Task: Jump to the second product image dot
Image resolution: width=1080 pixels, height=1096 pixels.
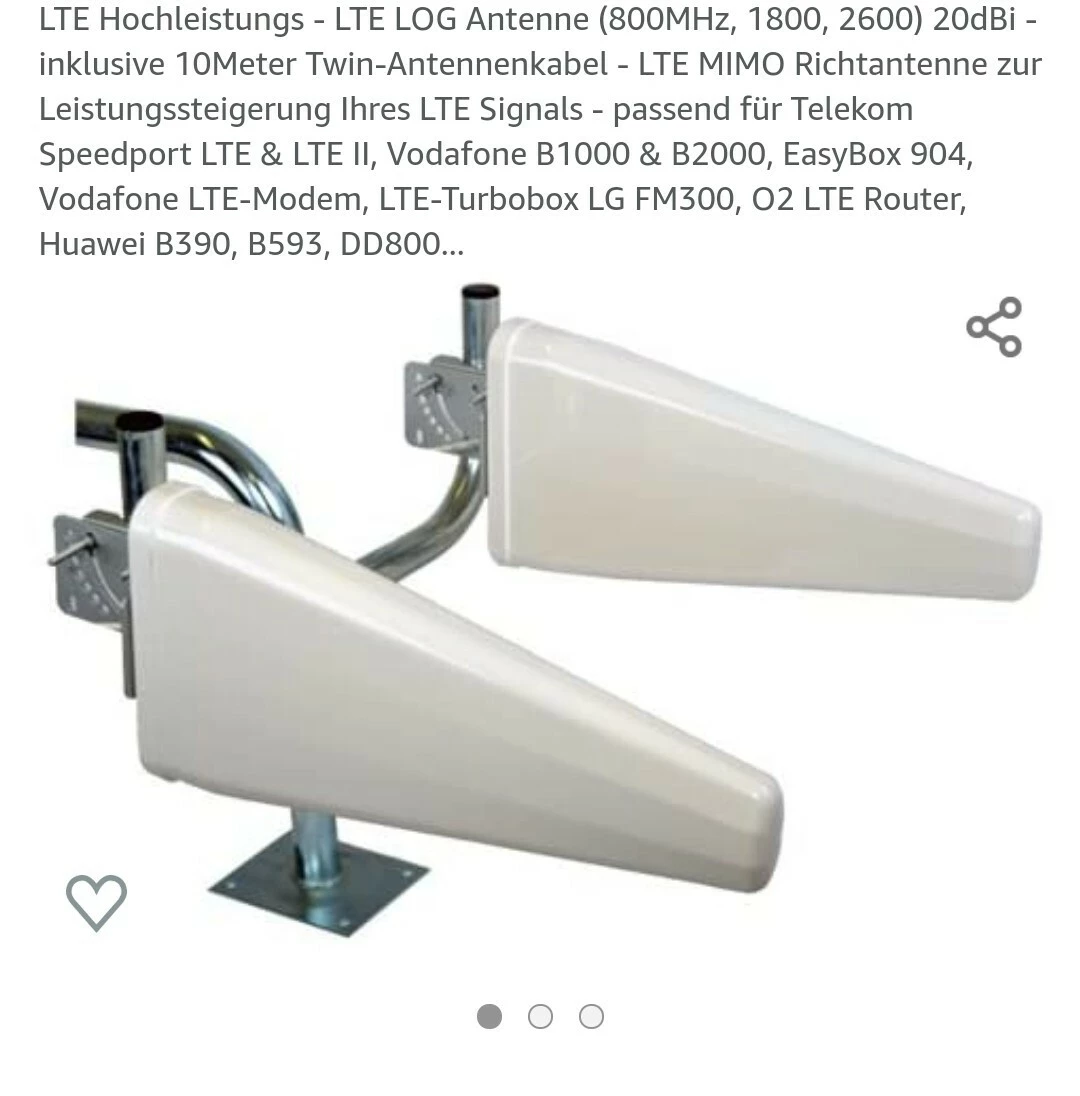Action: coord(540,1017)
